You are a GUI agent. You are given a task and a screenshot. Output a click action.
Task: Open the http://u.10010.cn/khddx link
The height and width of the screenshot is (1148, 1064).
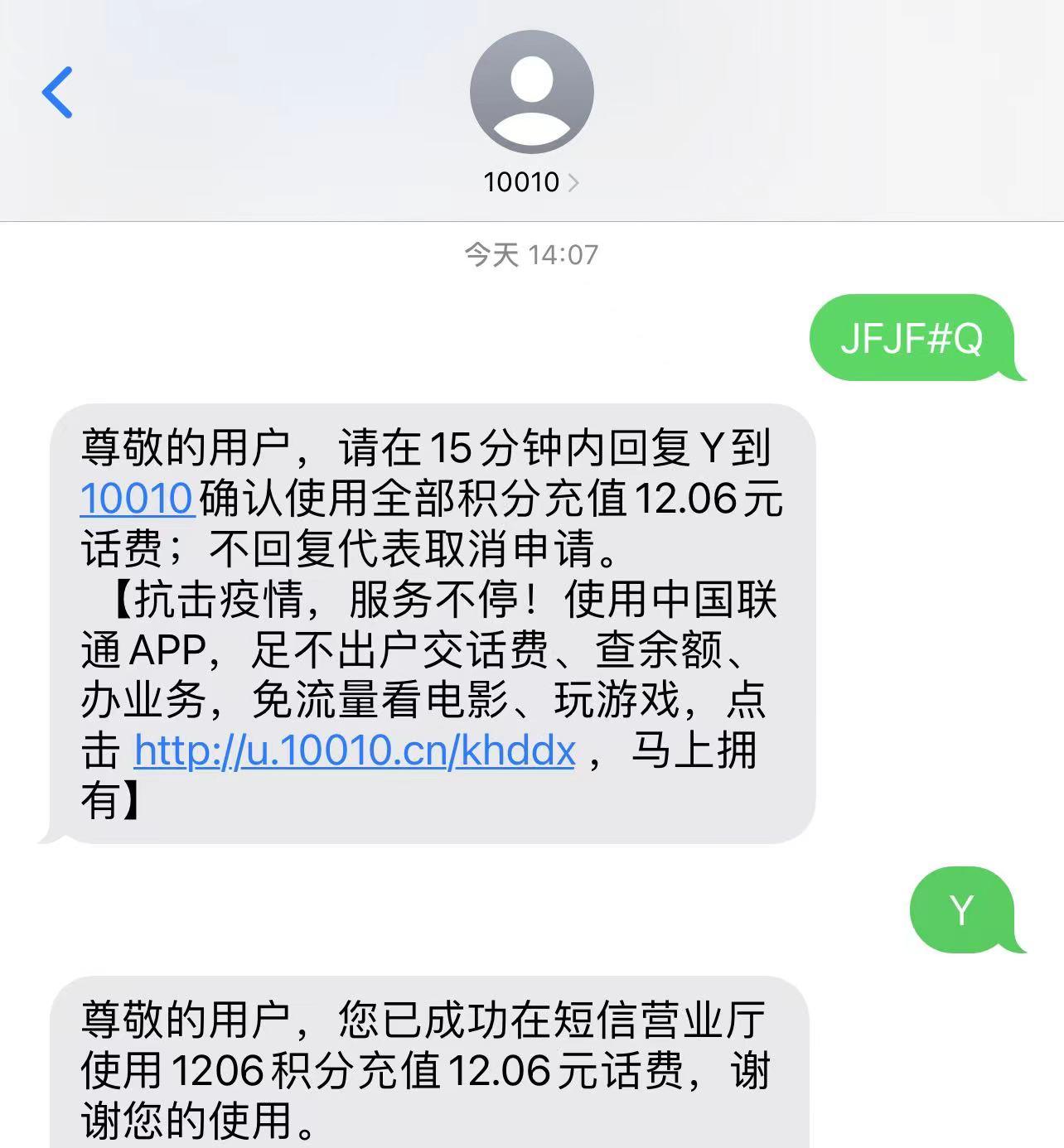352,750
